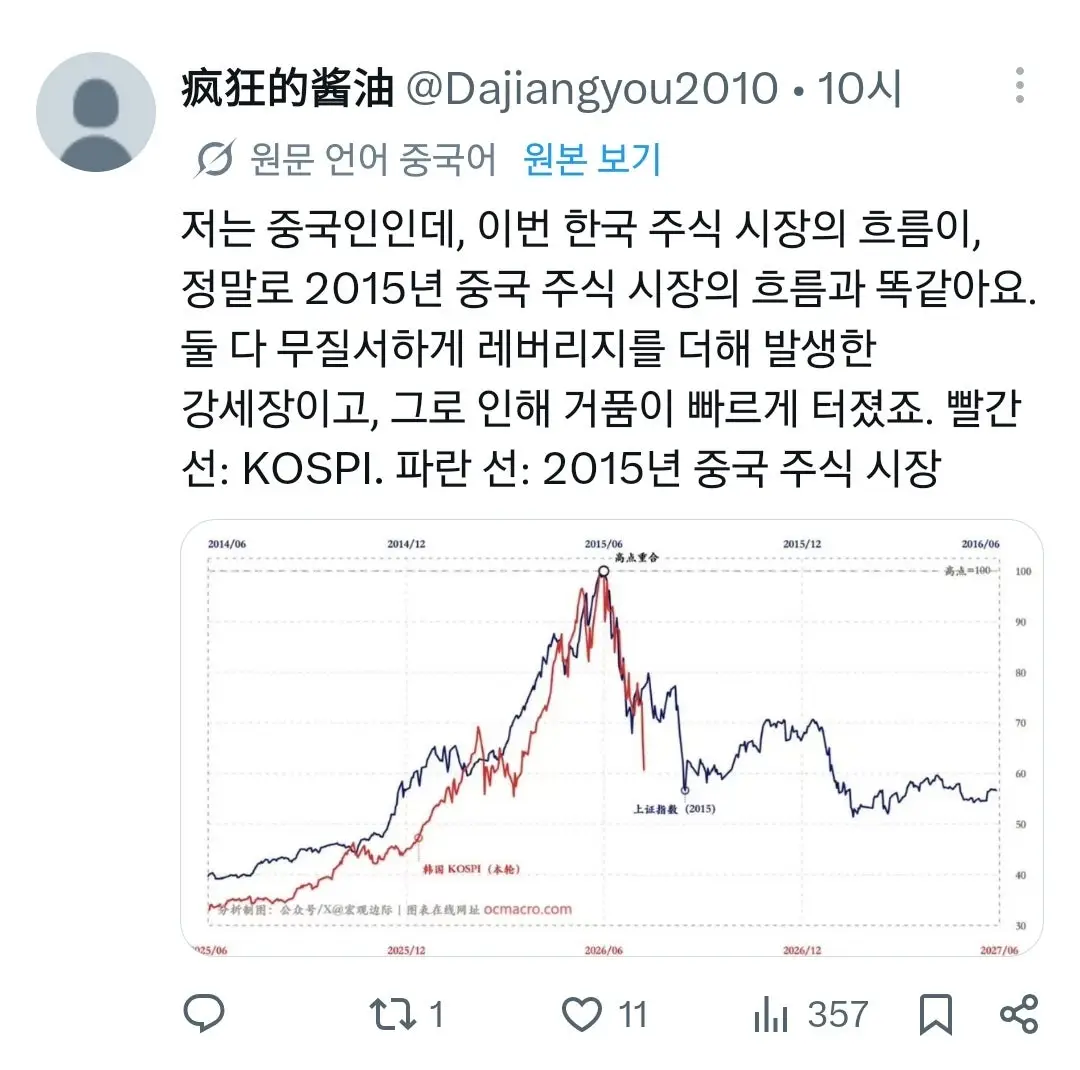Image resolution: width=1080 pixels, height=1070 pixels.
Task: Open the post's three-dot overflow menu
Action: pyautogui.click(x=1020, y=85)
